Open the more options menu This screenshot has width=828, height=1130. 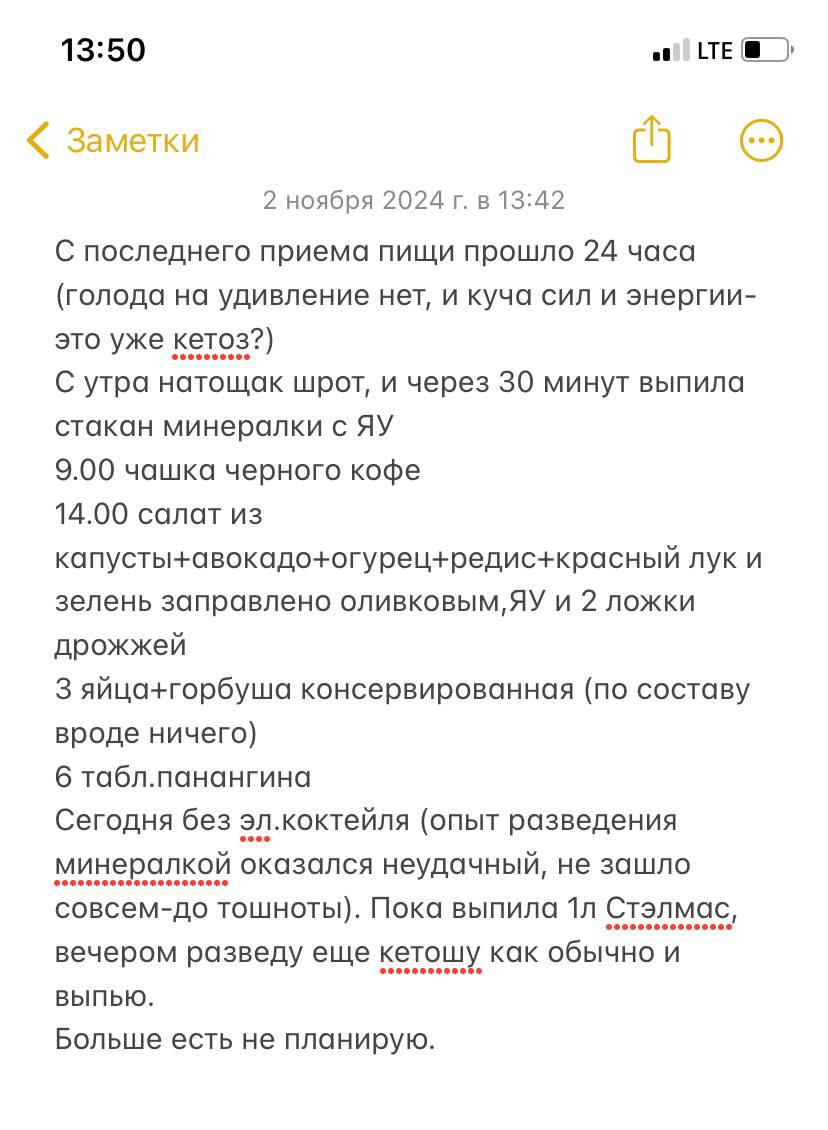pos(761,141)
